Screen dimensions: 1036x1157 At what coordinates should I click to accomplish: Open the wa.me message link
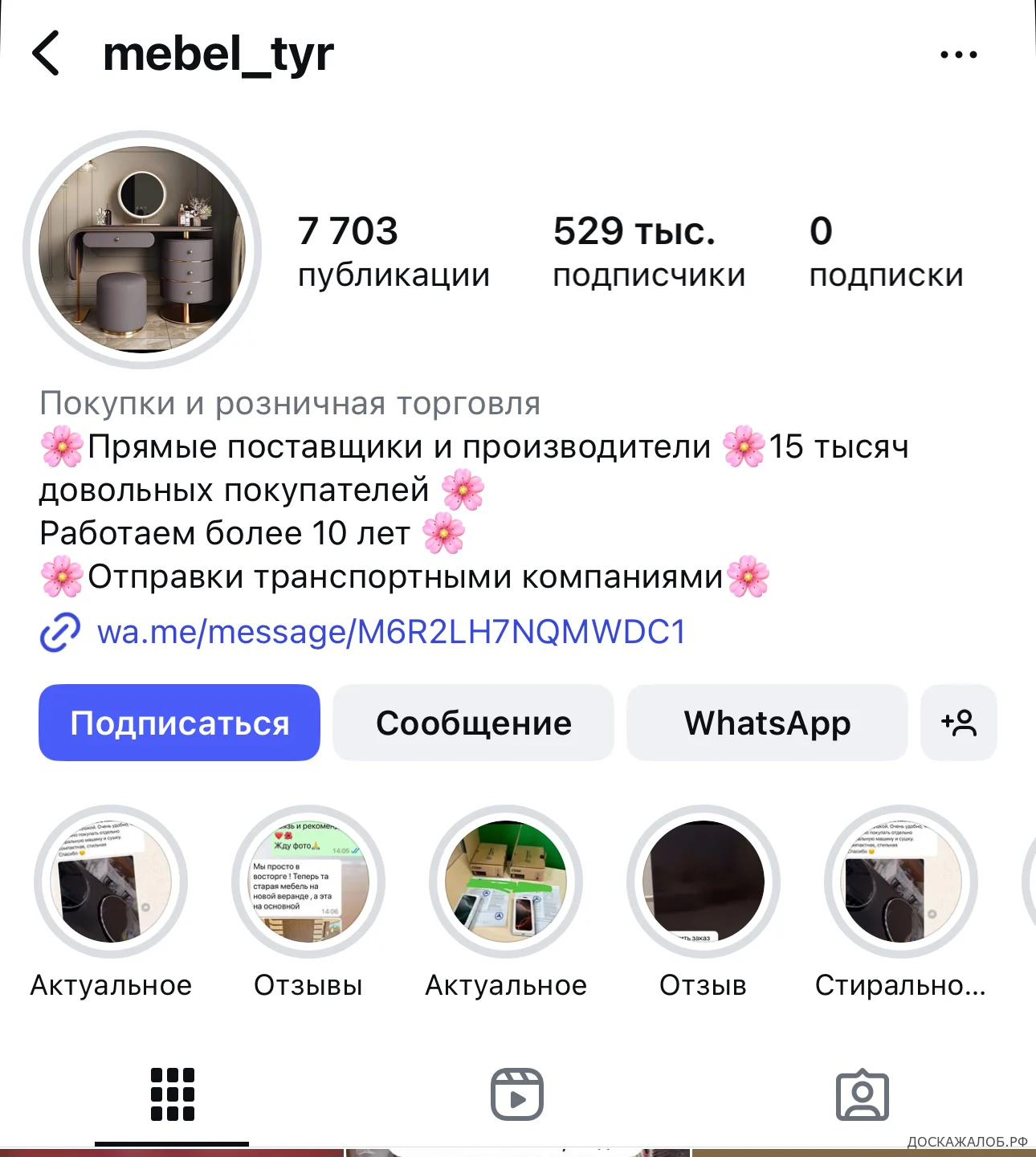[390, 632]
